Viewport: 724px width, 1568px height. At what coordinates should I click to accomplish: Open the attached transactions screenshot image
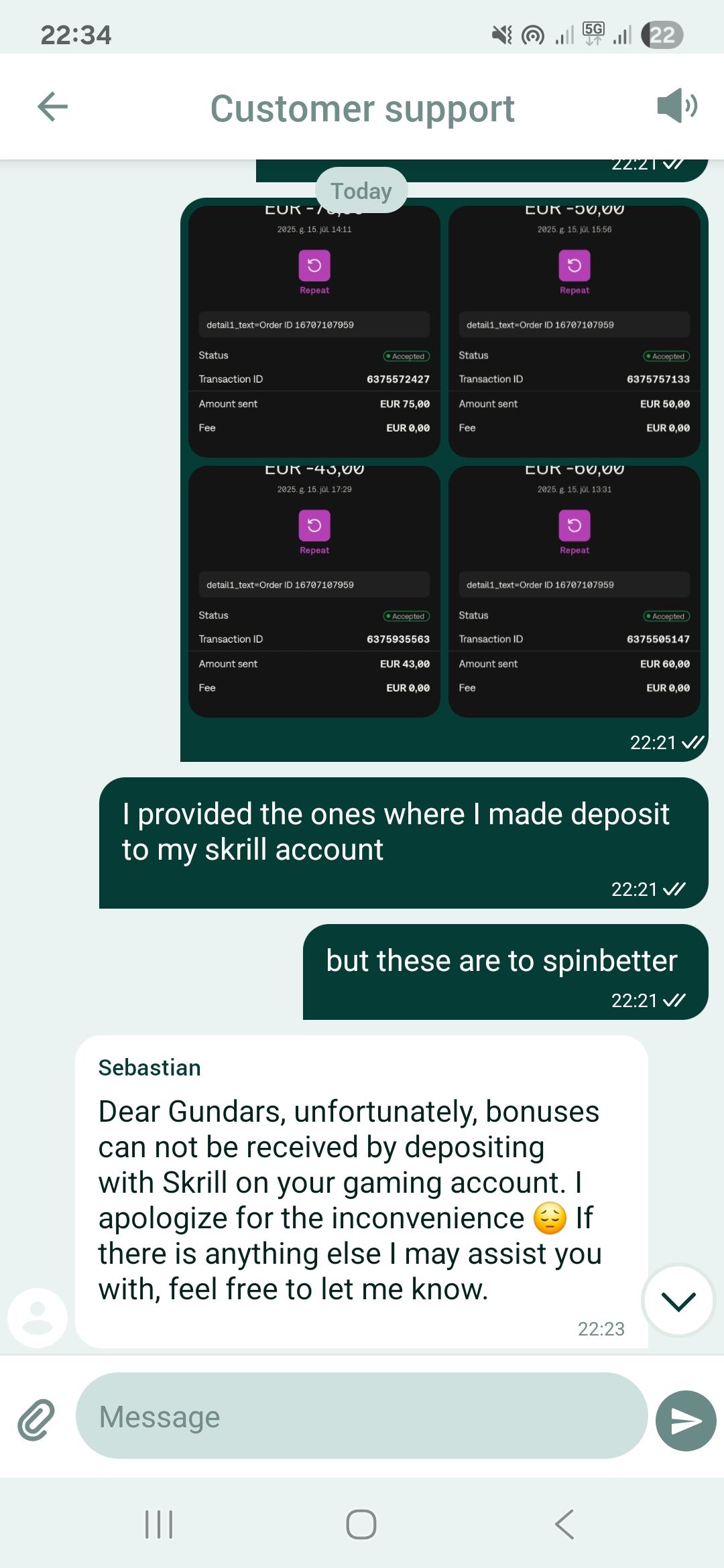point(444,462)
